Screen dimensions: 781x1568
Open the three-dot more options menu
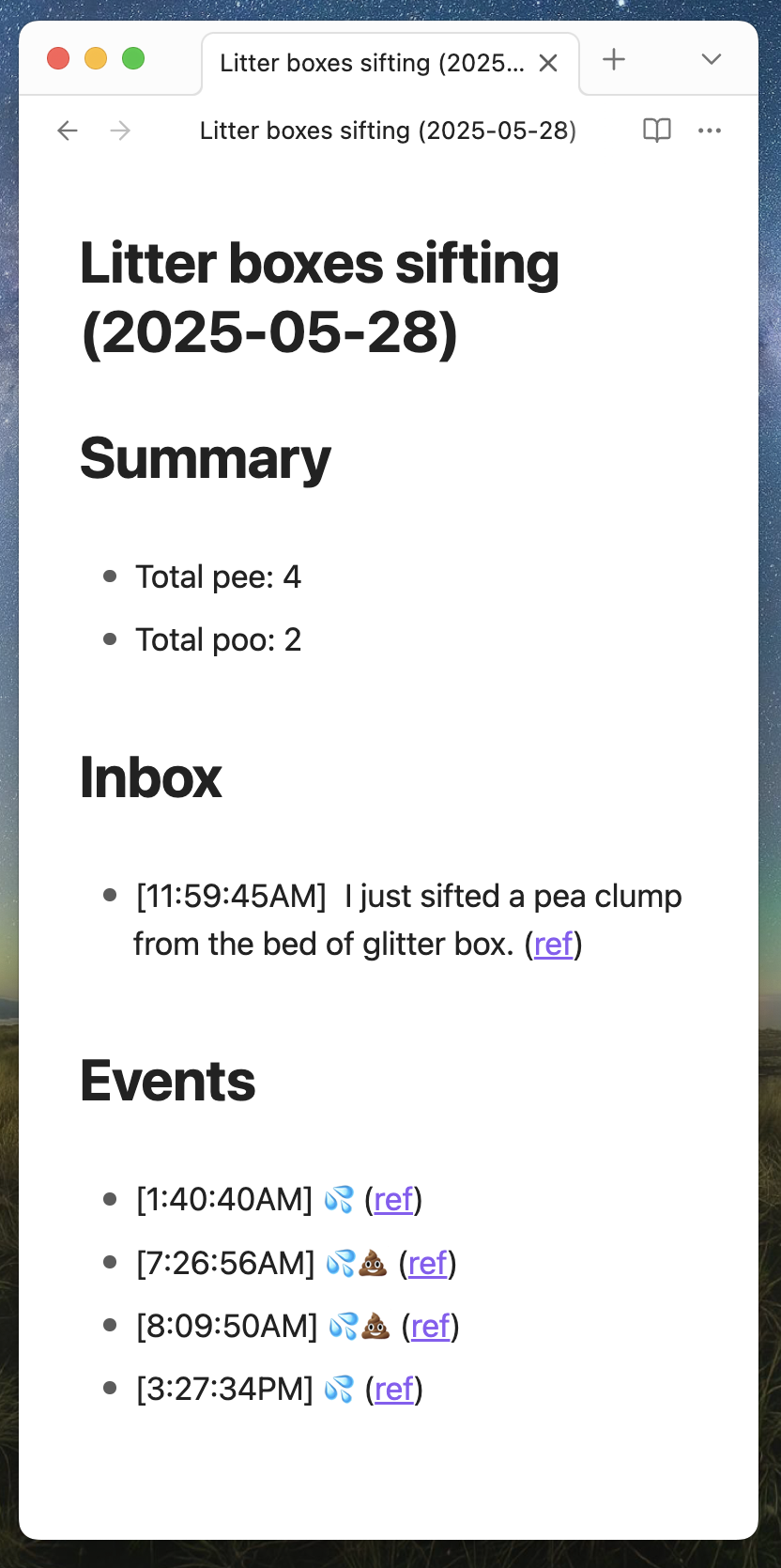(x=710, y=131)
